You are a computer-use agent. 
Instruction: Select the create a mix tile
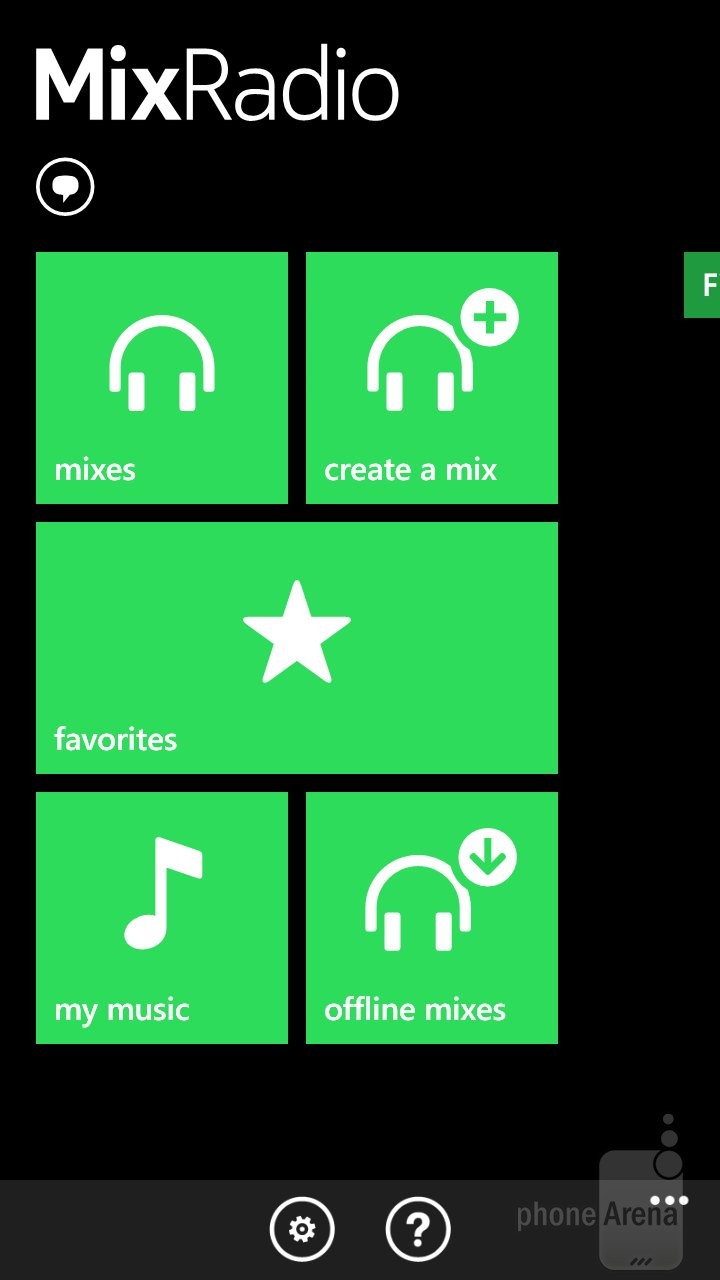[432, 378]
